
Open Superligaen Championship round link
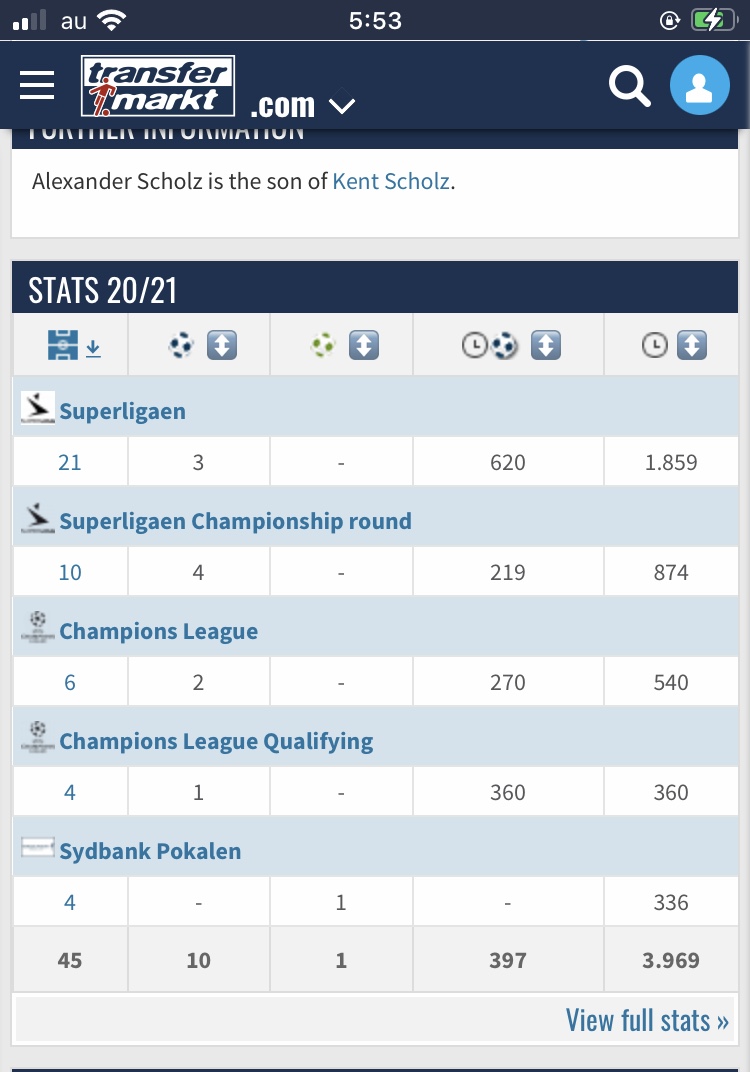[x=235, y=521]
